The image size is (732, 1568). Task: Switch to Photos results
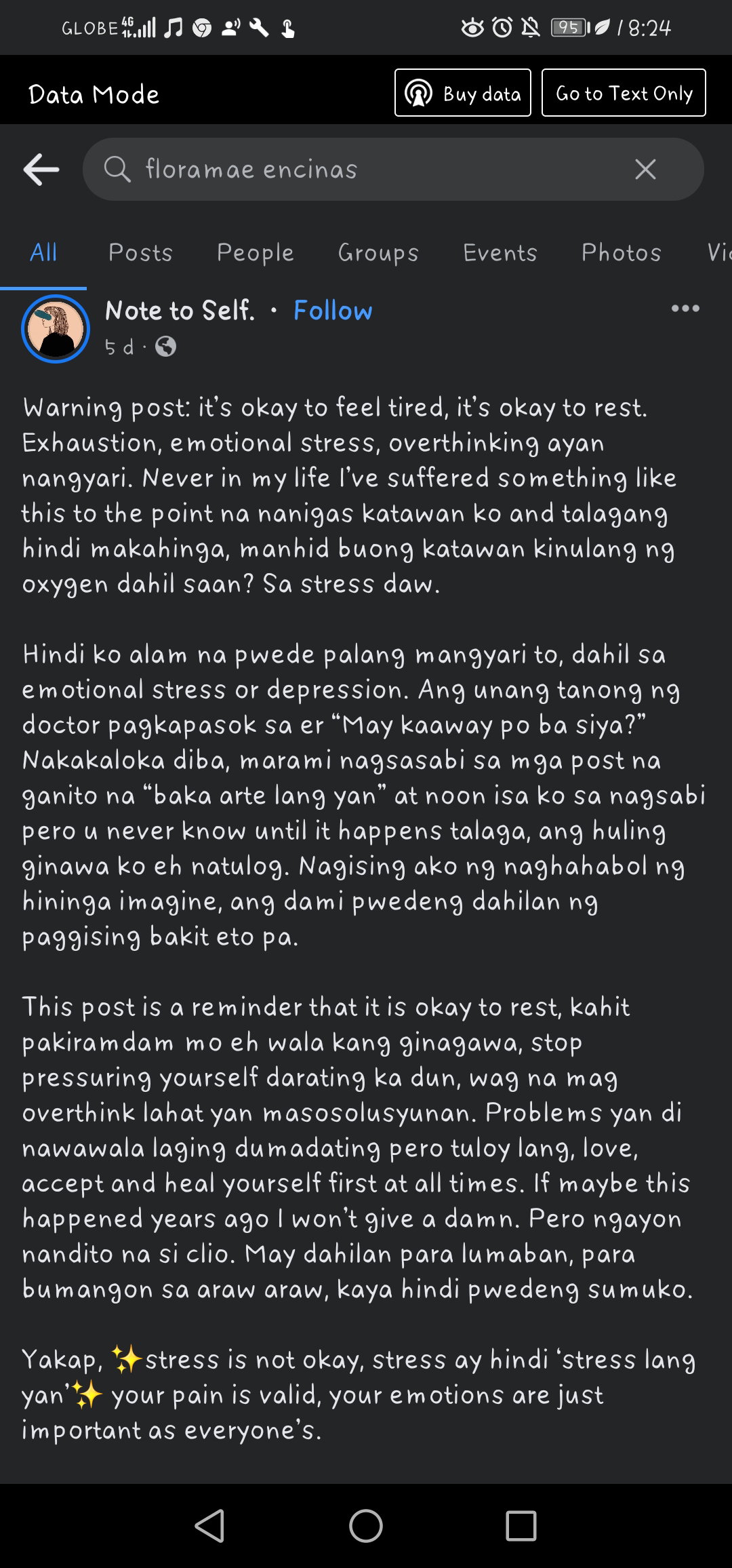[621, 252]
